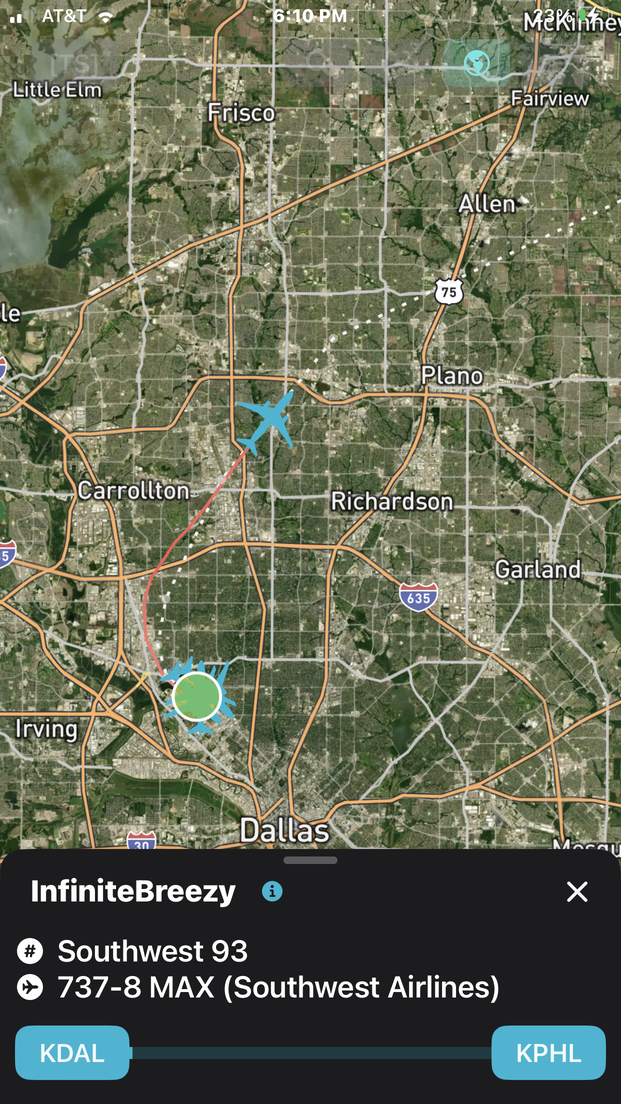Tap the green airport marker near Dallas
621x1104 pixels.
coord(196,696)
